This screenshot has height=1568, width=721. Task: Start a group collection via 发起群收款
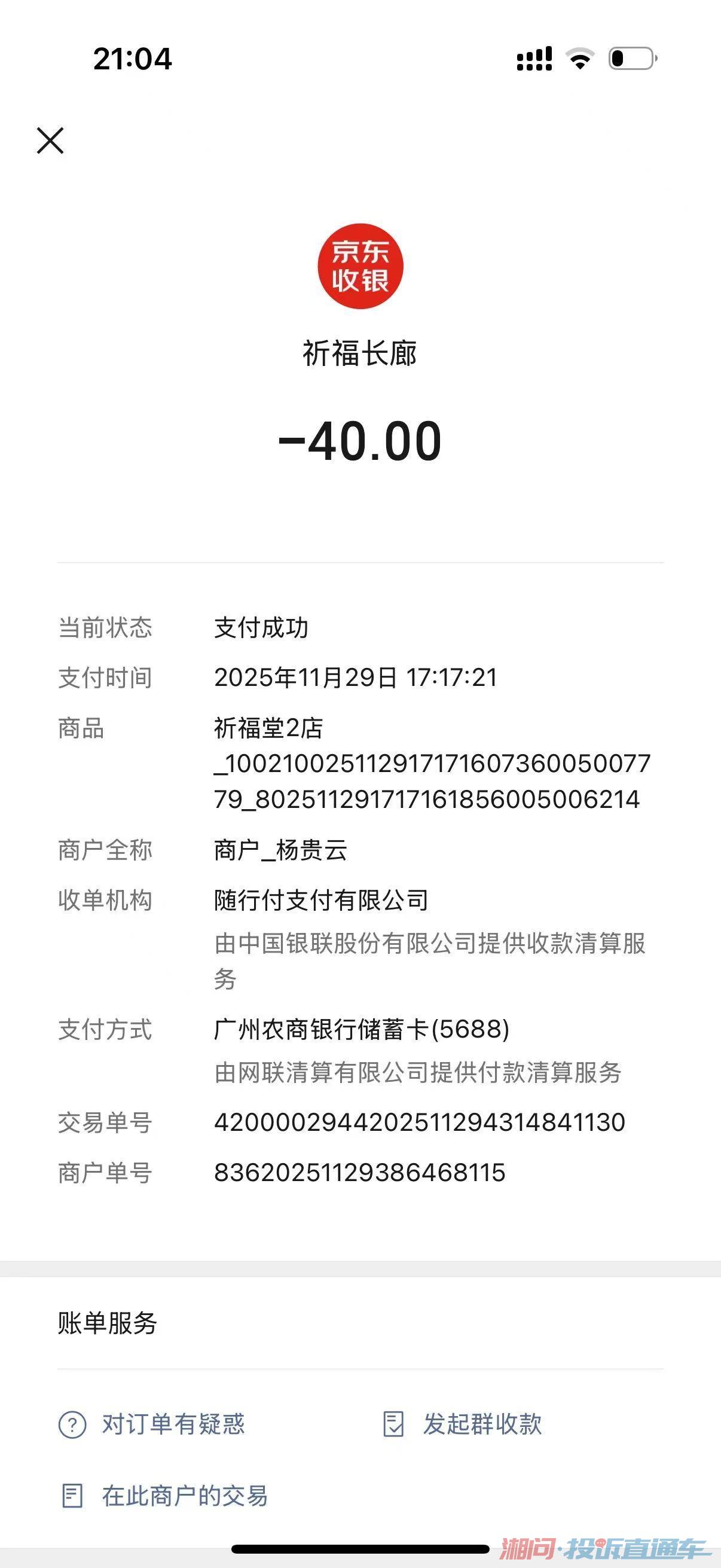tap(462, 1424)
